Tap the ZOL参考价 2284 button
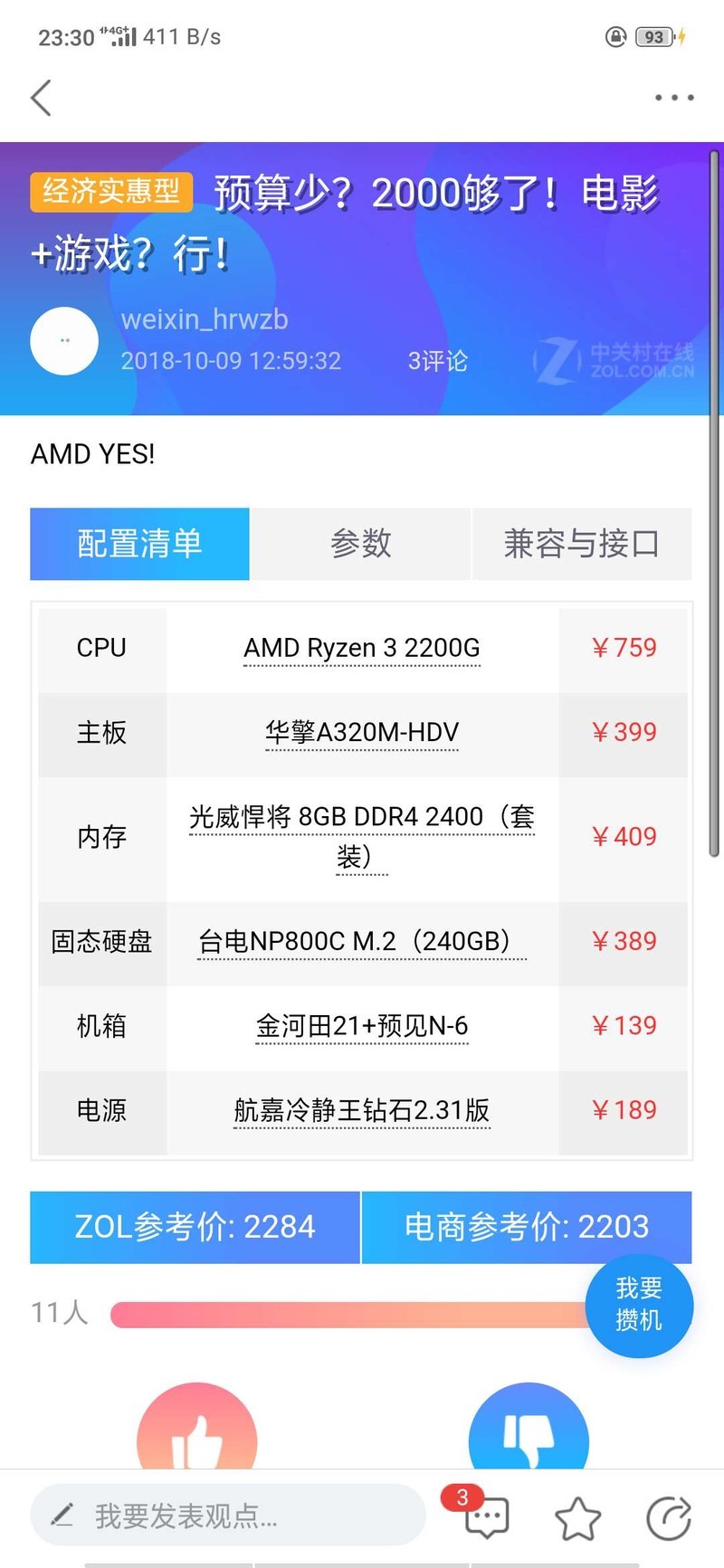The image size is (724, 1568). tap(195, 1227)
